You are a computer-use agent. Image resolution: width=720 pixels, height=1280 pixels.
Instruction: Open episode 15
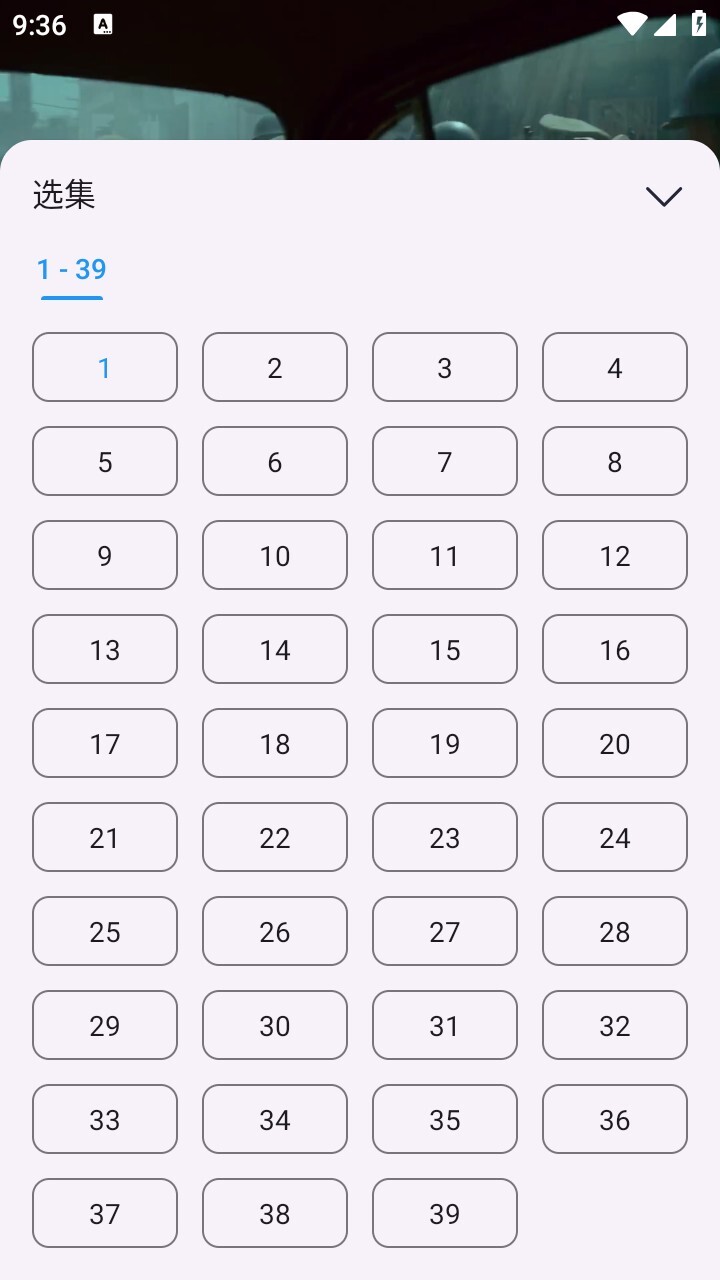[445, 649]
